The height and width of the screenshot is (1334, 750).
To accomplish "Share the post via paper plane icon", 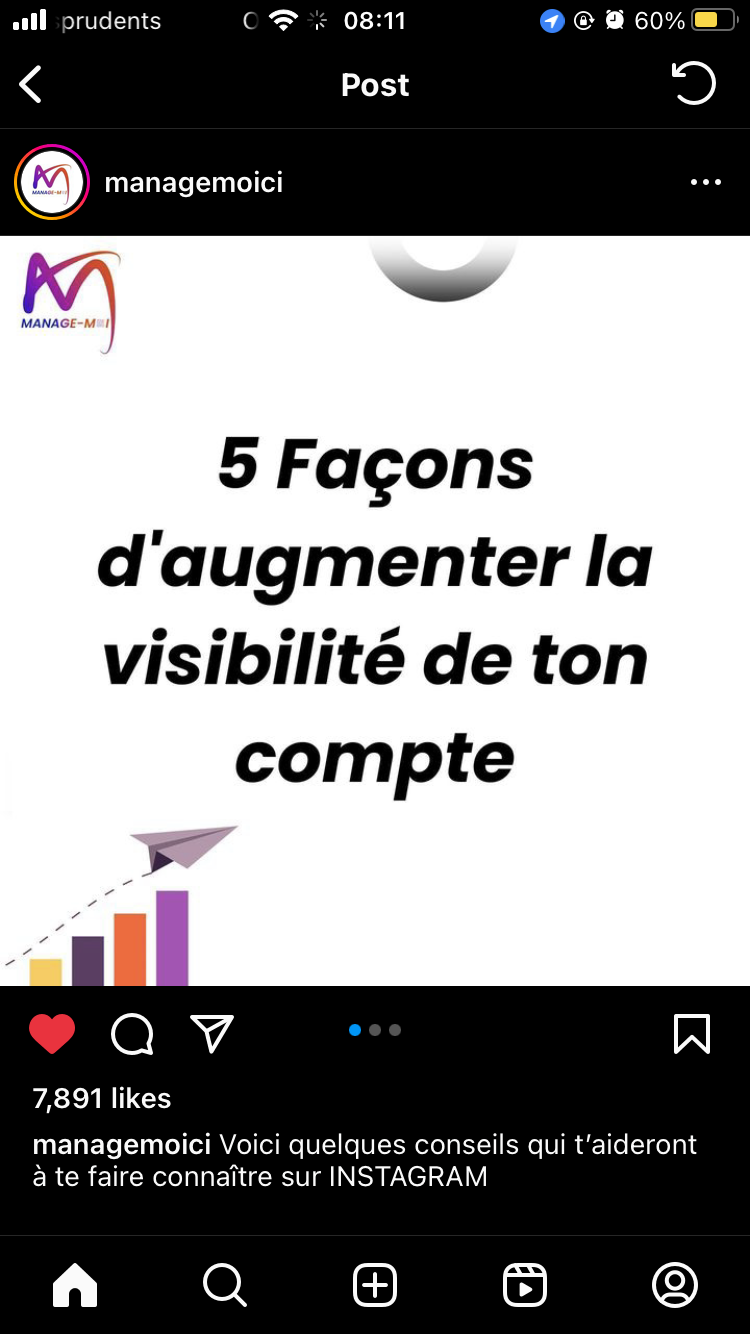I will [212, 1033].
